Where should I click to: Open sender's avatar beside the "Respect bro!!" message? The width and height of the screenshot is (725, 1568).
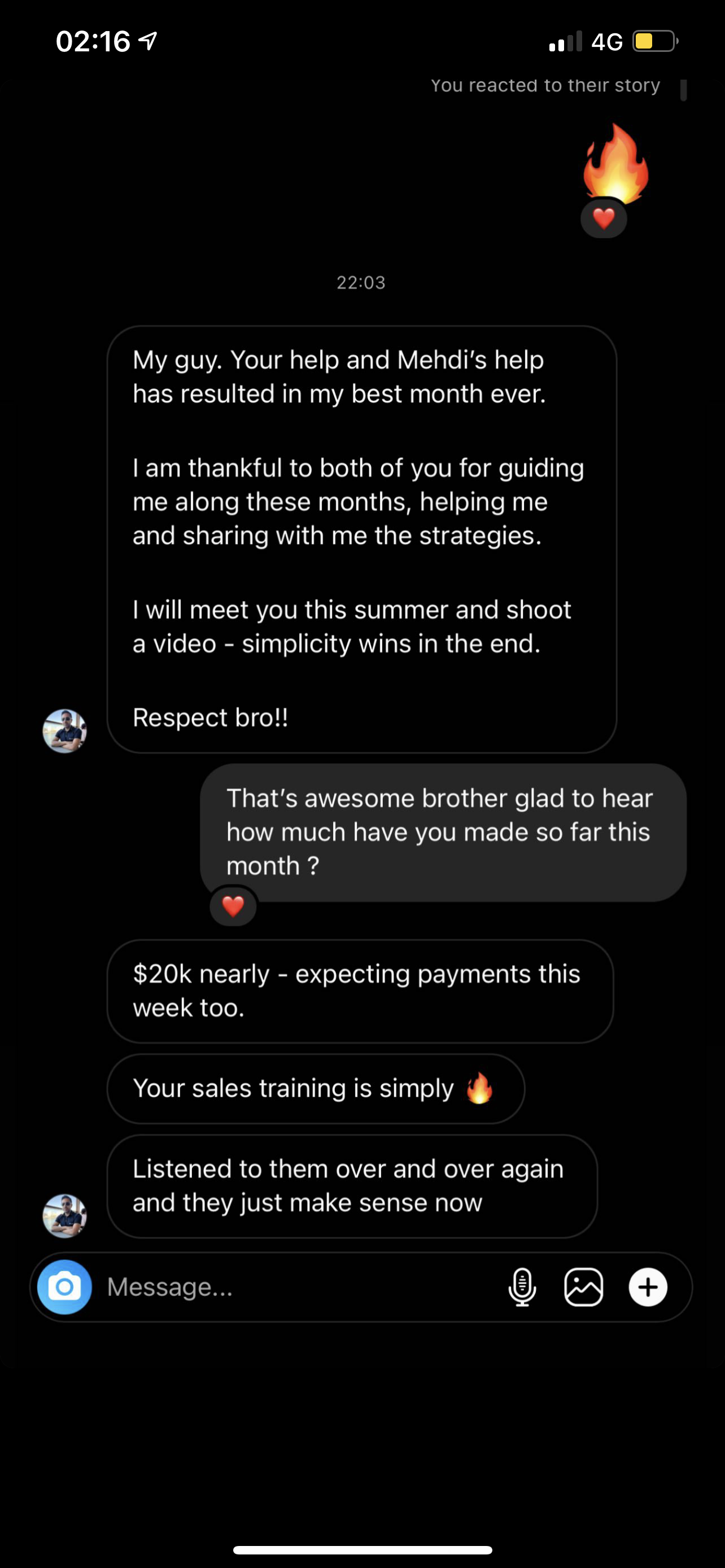tap(64, 730)
